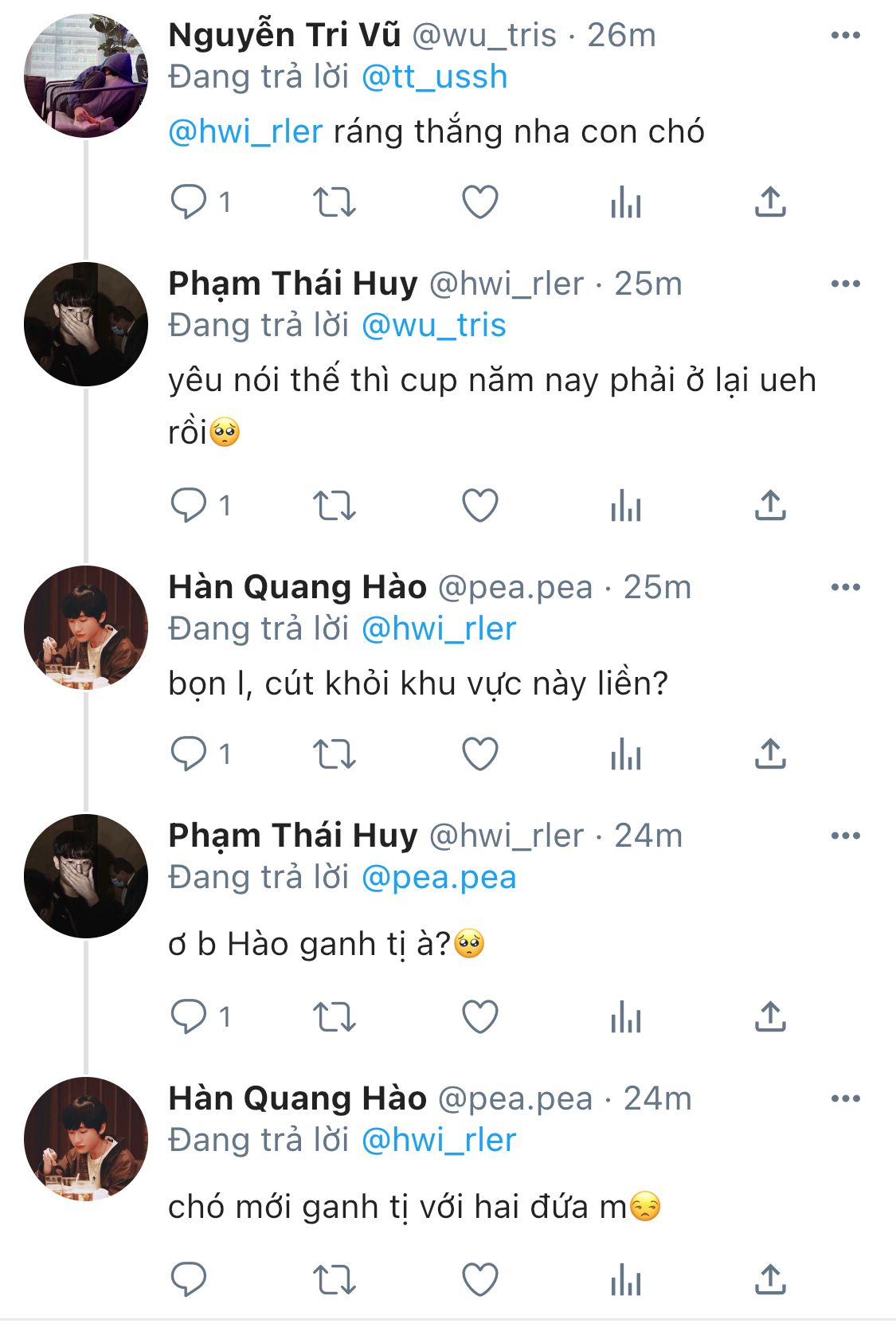Open the @wu_tris reply-to link

[x=434, y=326]
